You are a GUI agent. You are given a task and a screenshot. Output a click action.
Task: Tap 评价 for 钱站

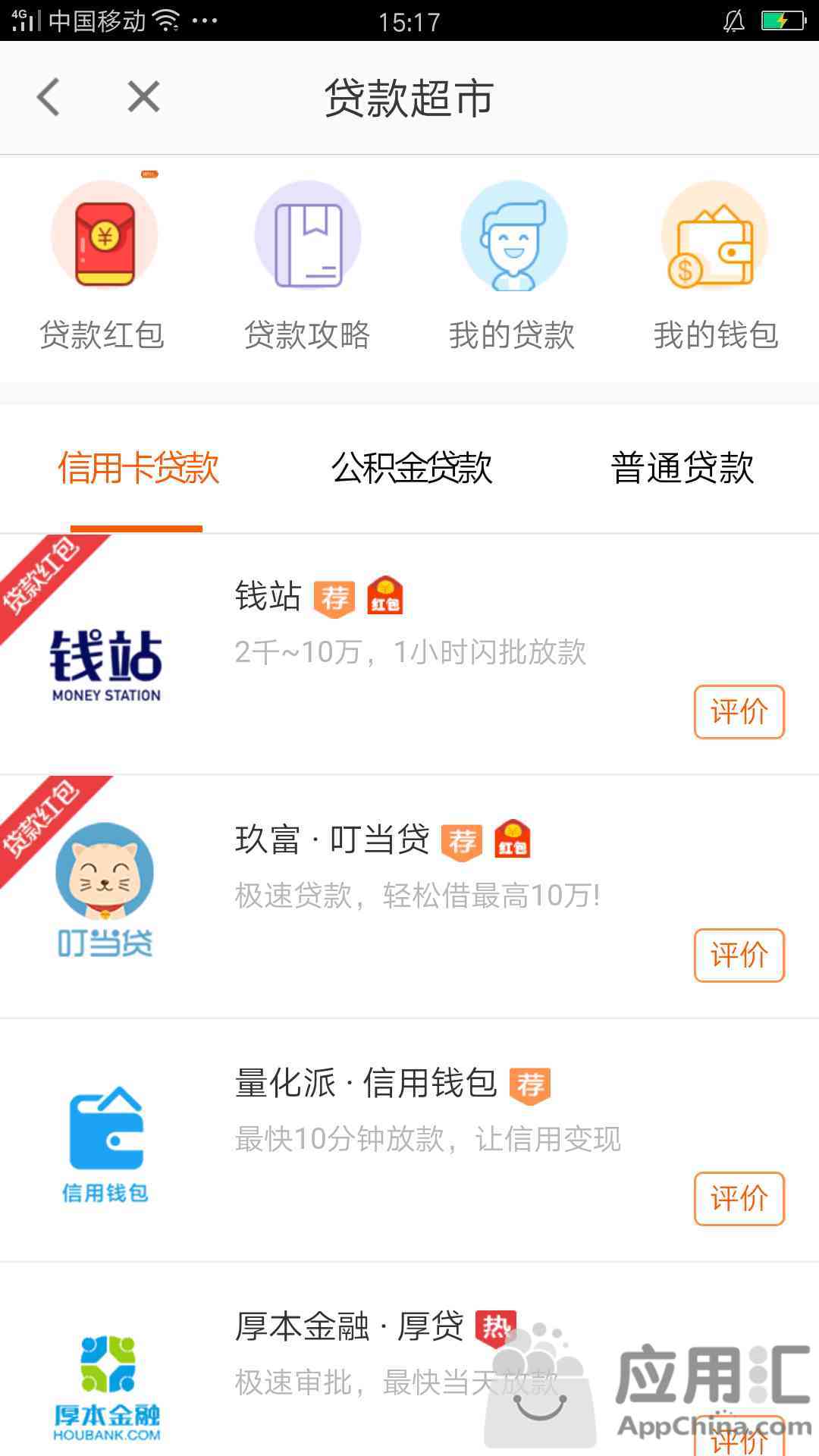point(739,712)
